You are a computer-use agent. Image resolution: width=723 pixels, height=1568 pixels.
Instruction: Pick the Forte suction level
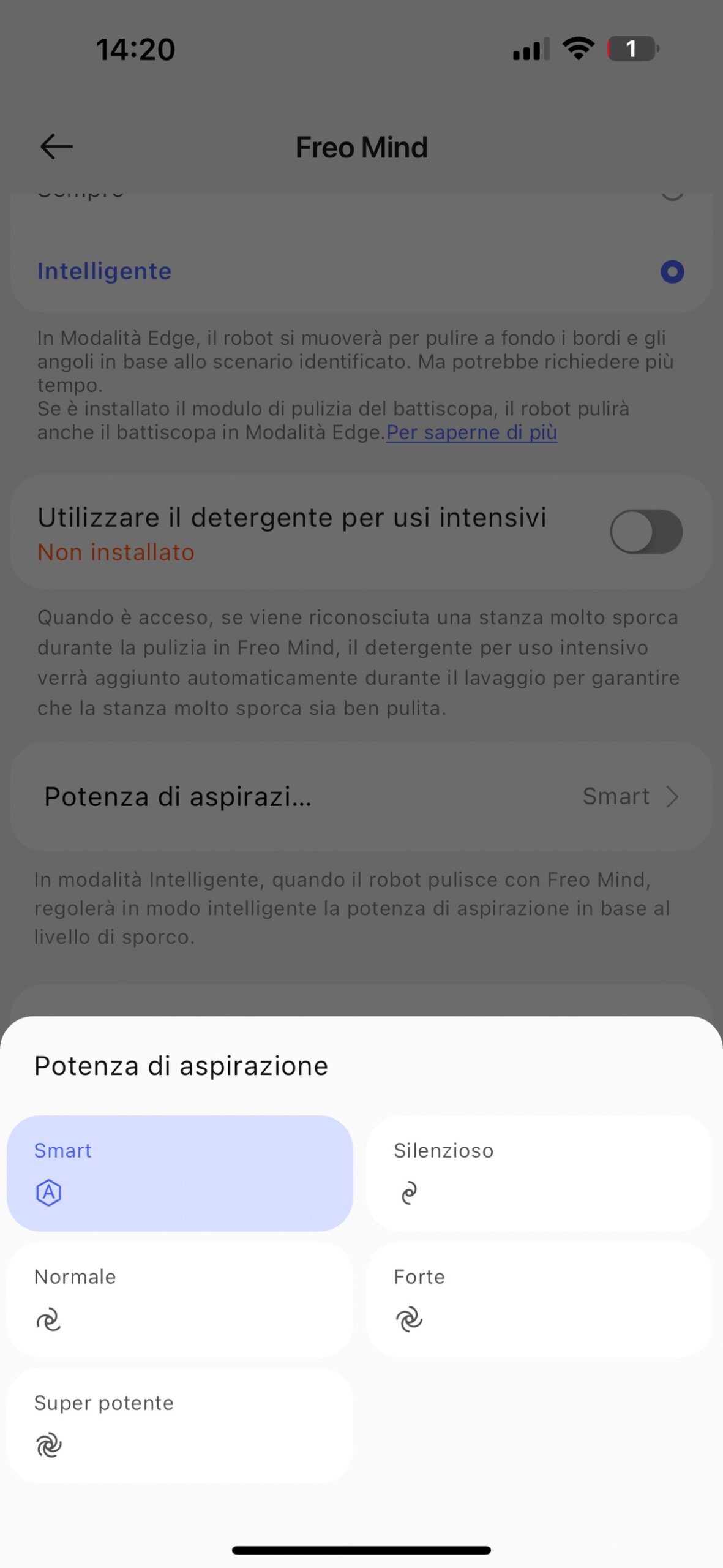[x=539, y=1299]
